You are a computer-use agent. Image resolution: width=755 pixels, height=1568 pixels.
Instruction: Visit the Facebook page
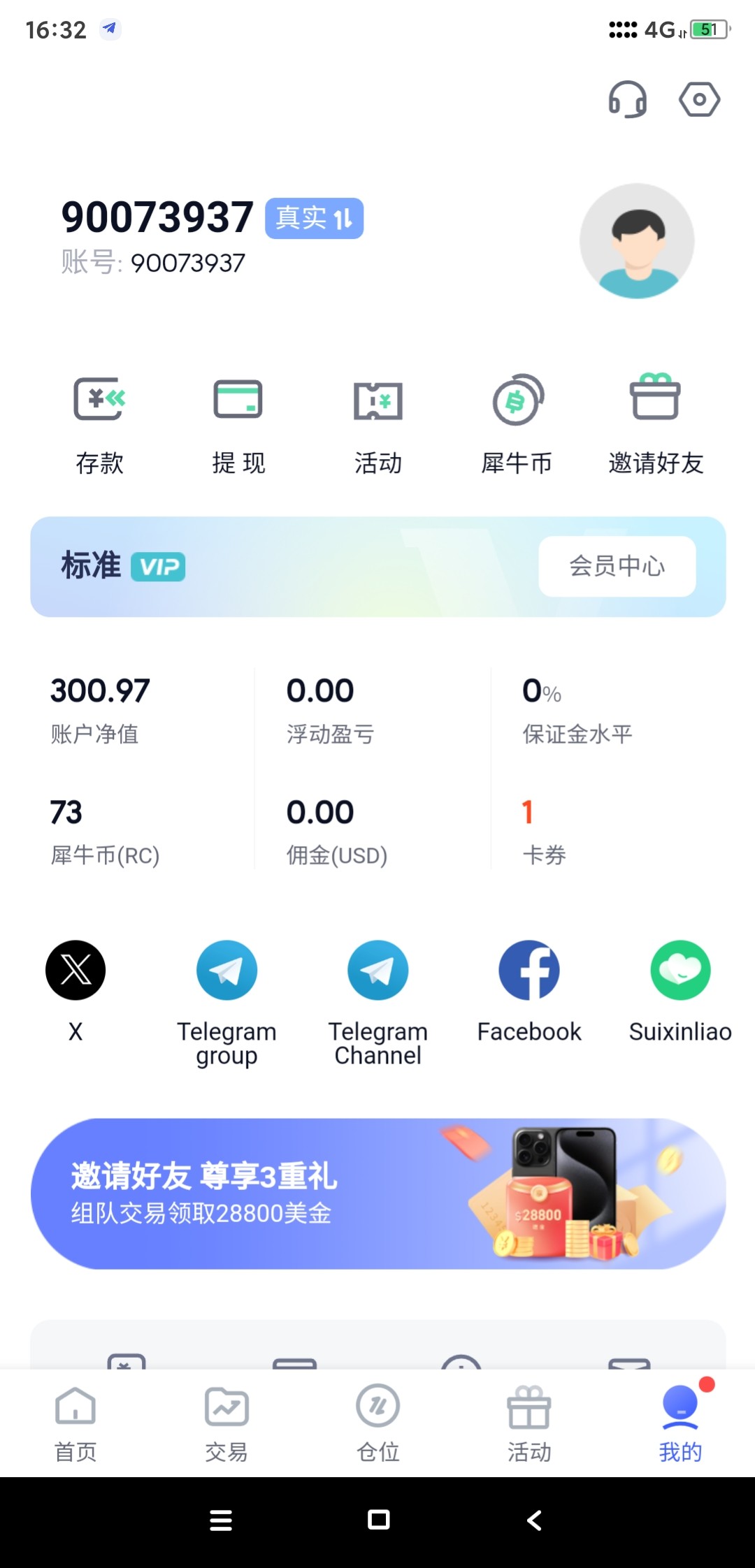pos(529,990)
